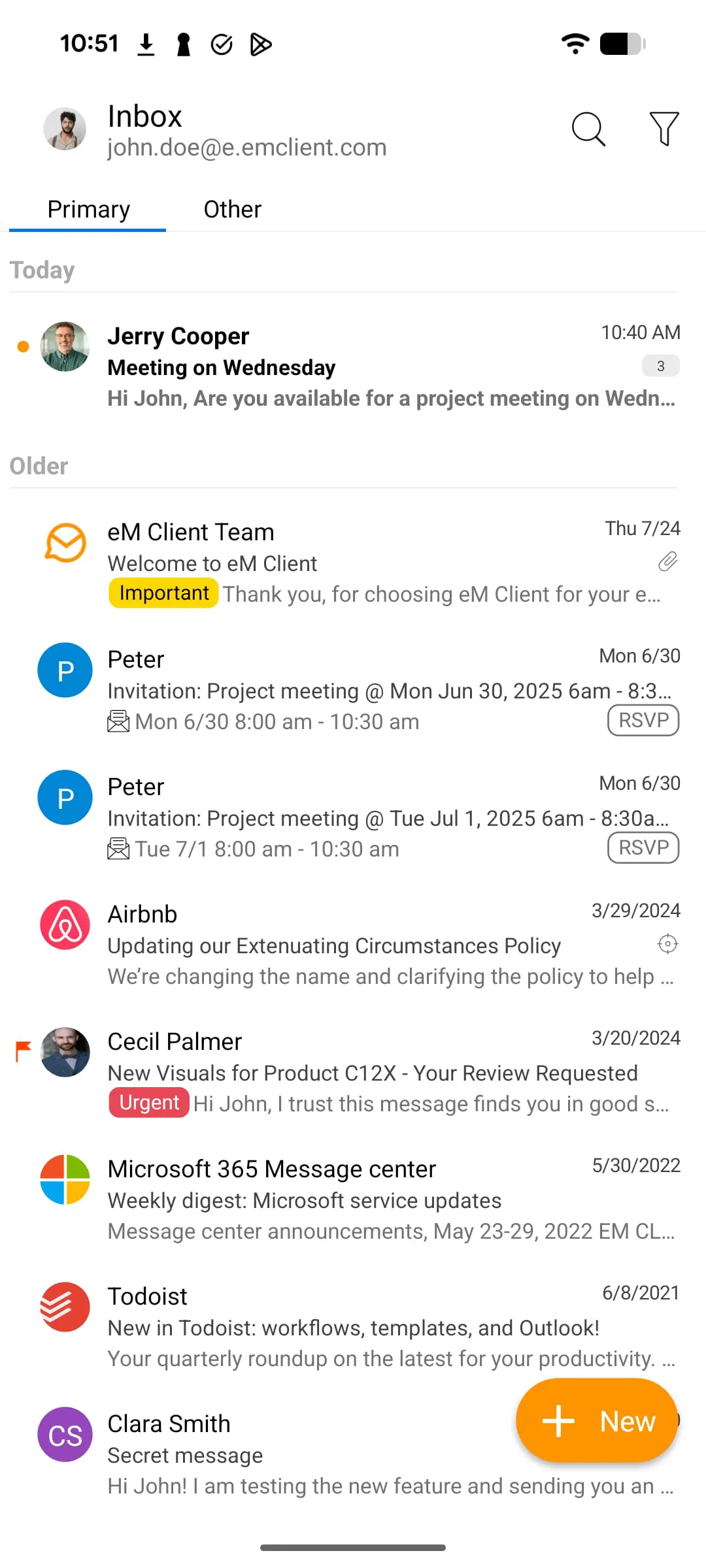Click the tracking icon on the Airbnb email

667,943
